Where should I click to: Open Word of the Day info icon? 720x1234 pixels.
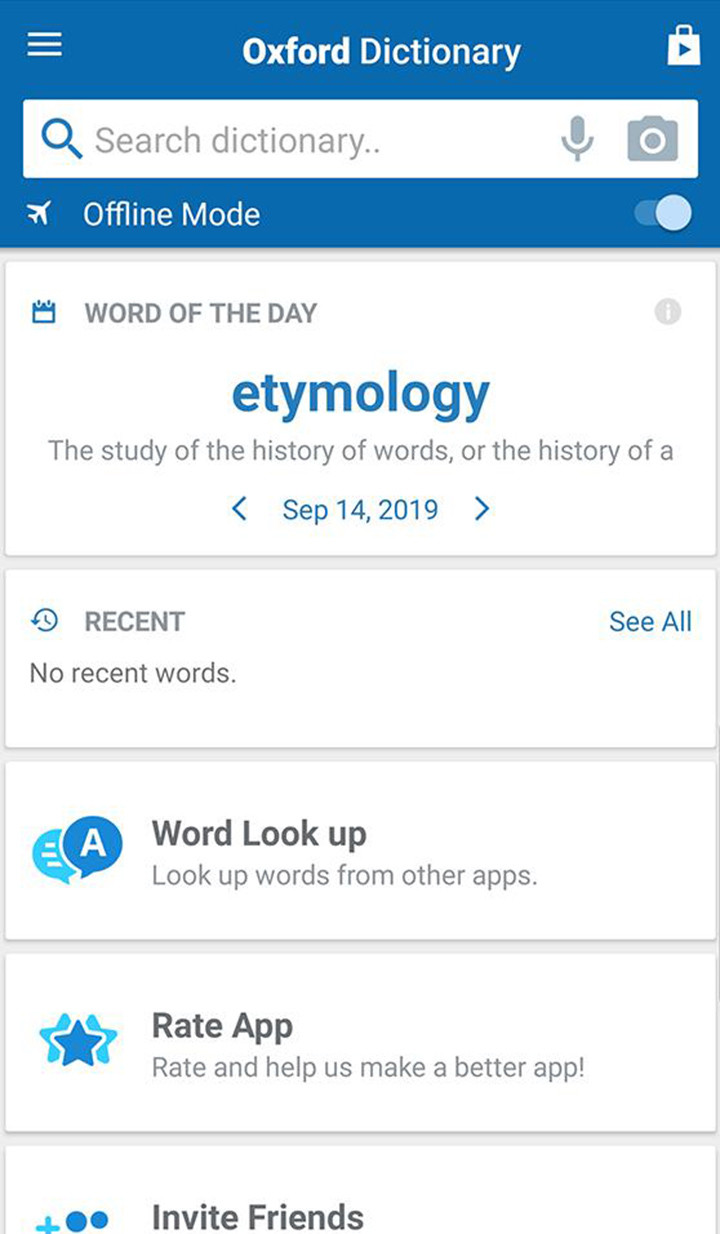667,313
